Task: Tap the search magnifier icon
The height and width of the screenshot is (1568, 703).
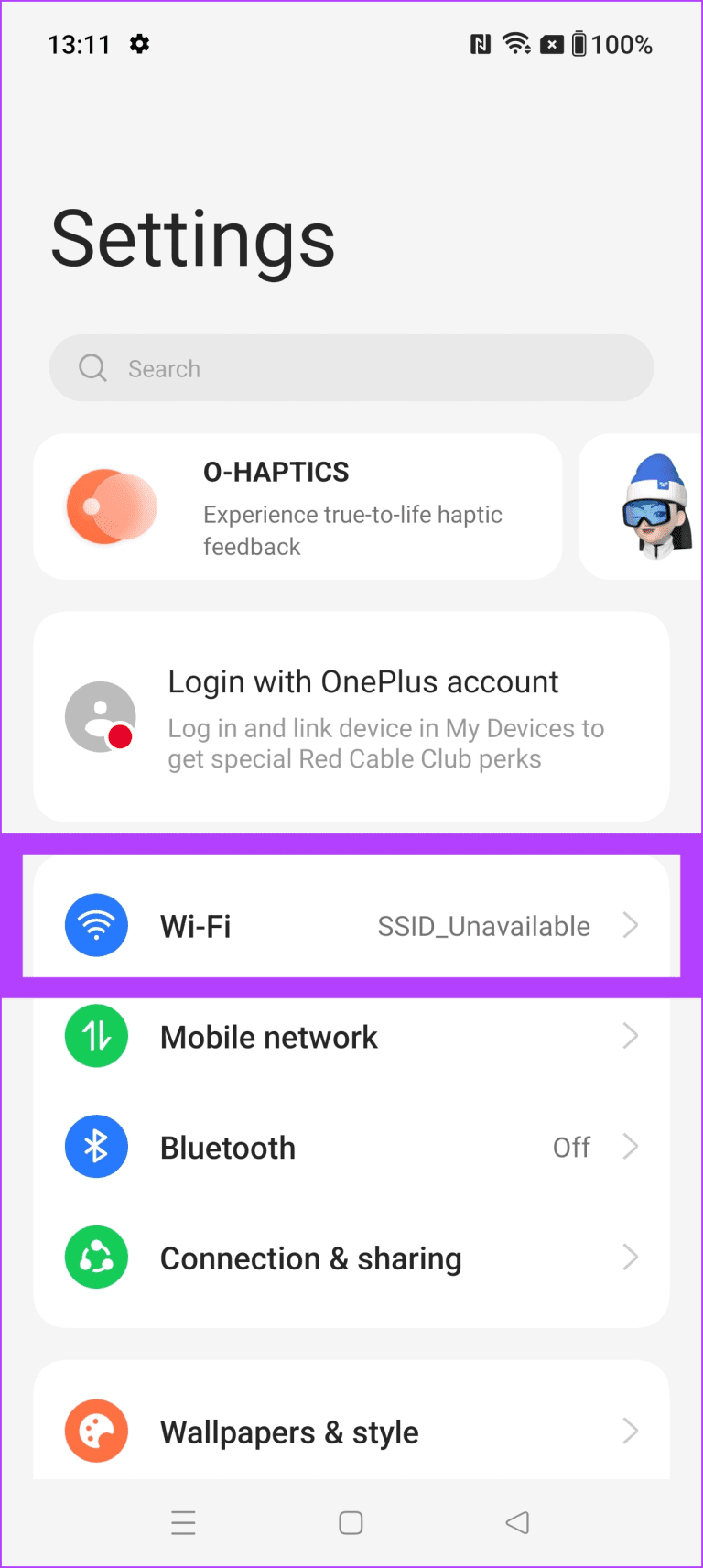Action: tap(92, 367)
